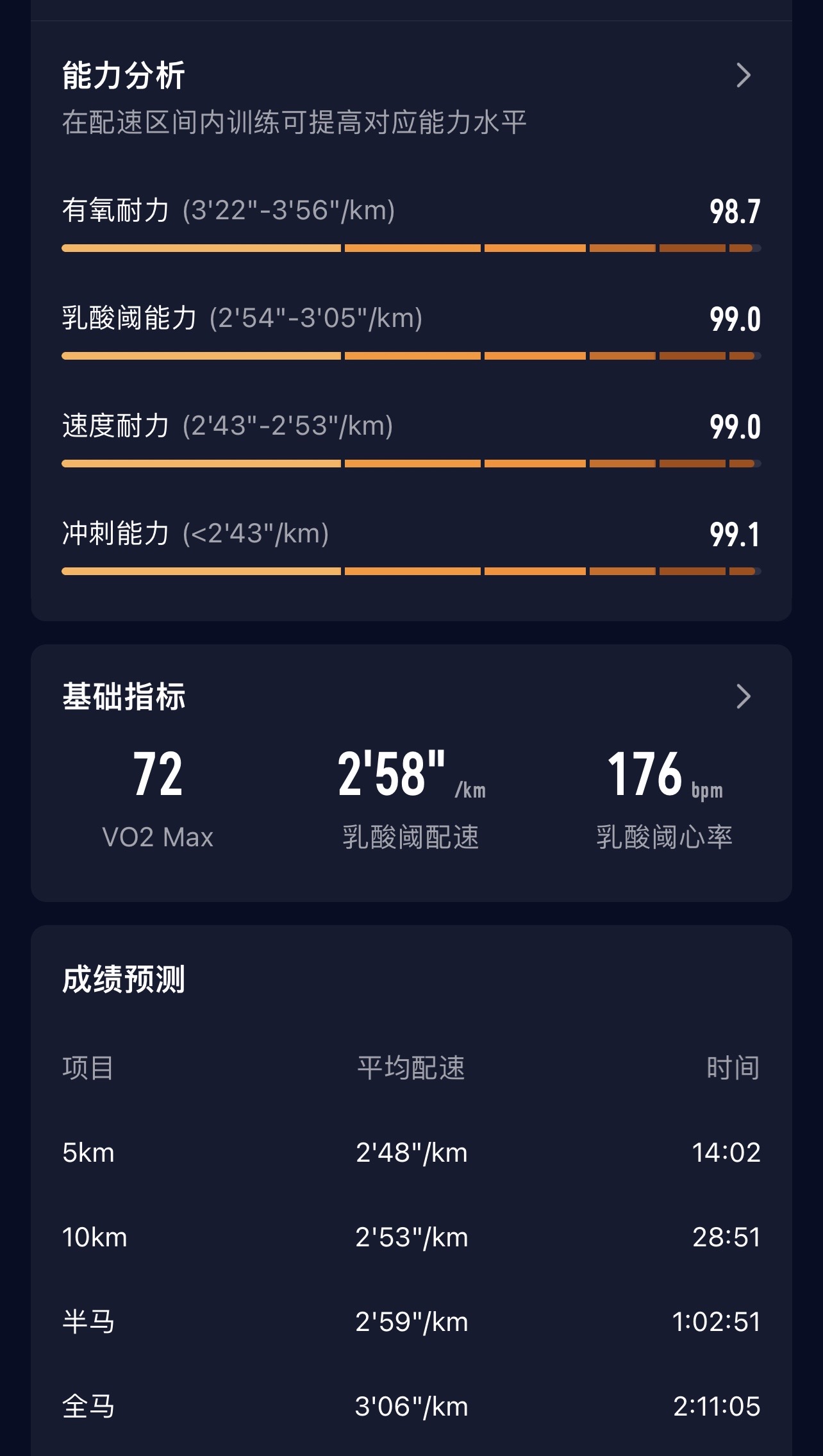Open 能力分析 details via its chevron
Viewport: 823px width, 1456px height.
click(744, 76)
